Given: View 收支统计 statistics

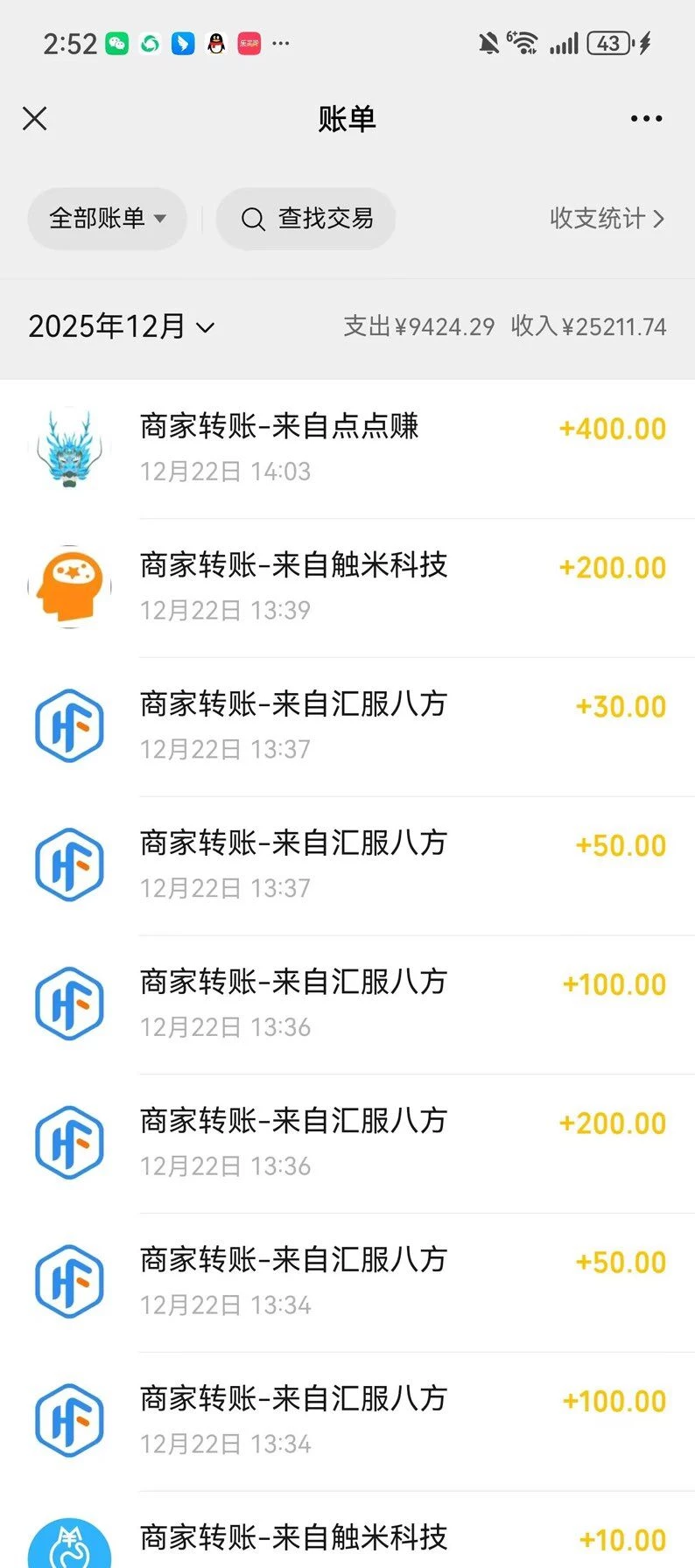Looking at the screenshot, I should 607,219.
